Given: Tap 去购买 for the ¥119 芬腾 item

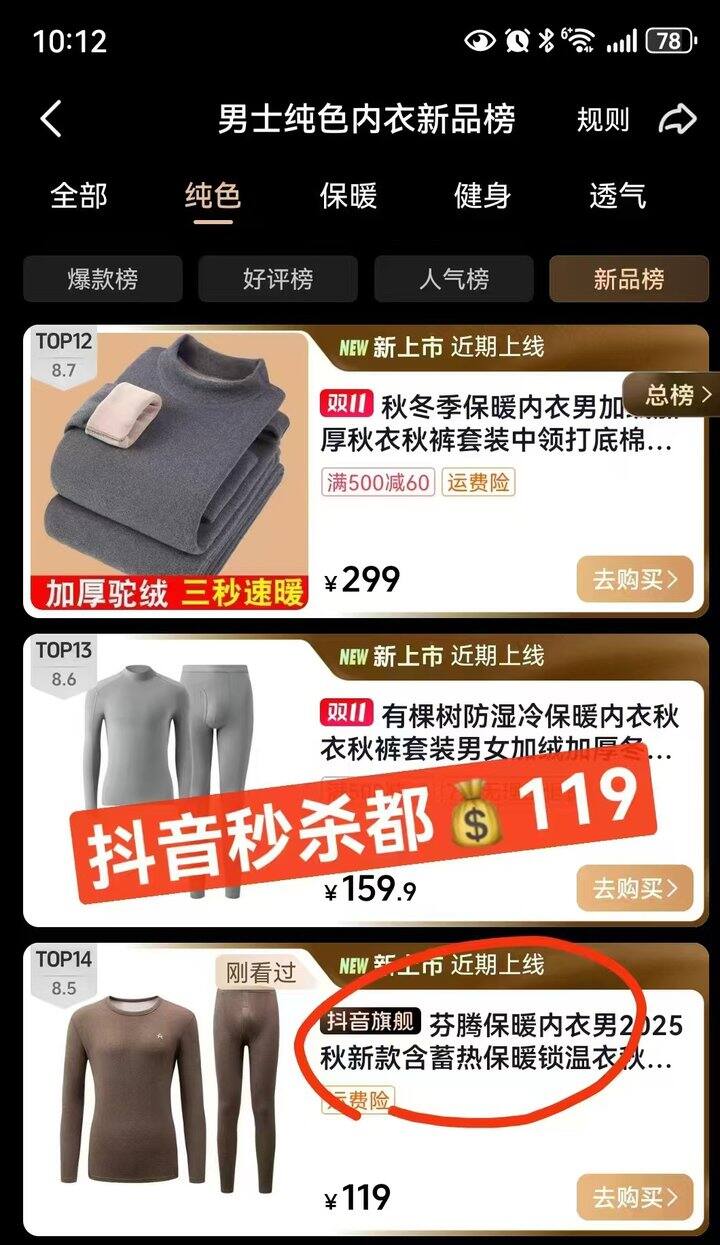Looking at the screenshot, I should (634, 1197).
